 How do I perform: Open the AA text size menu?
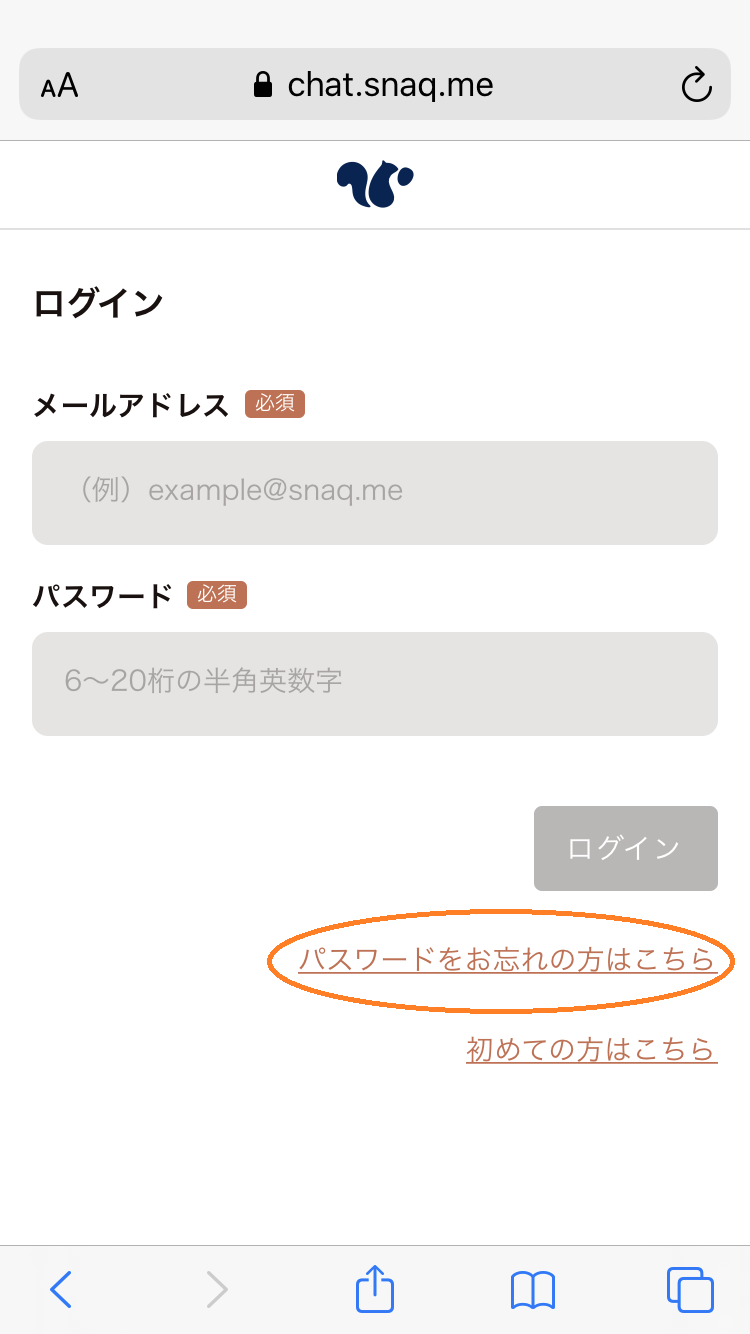(x=60, y=86)
